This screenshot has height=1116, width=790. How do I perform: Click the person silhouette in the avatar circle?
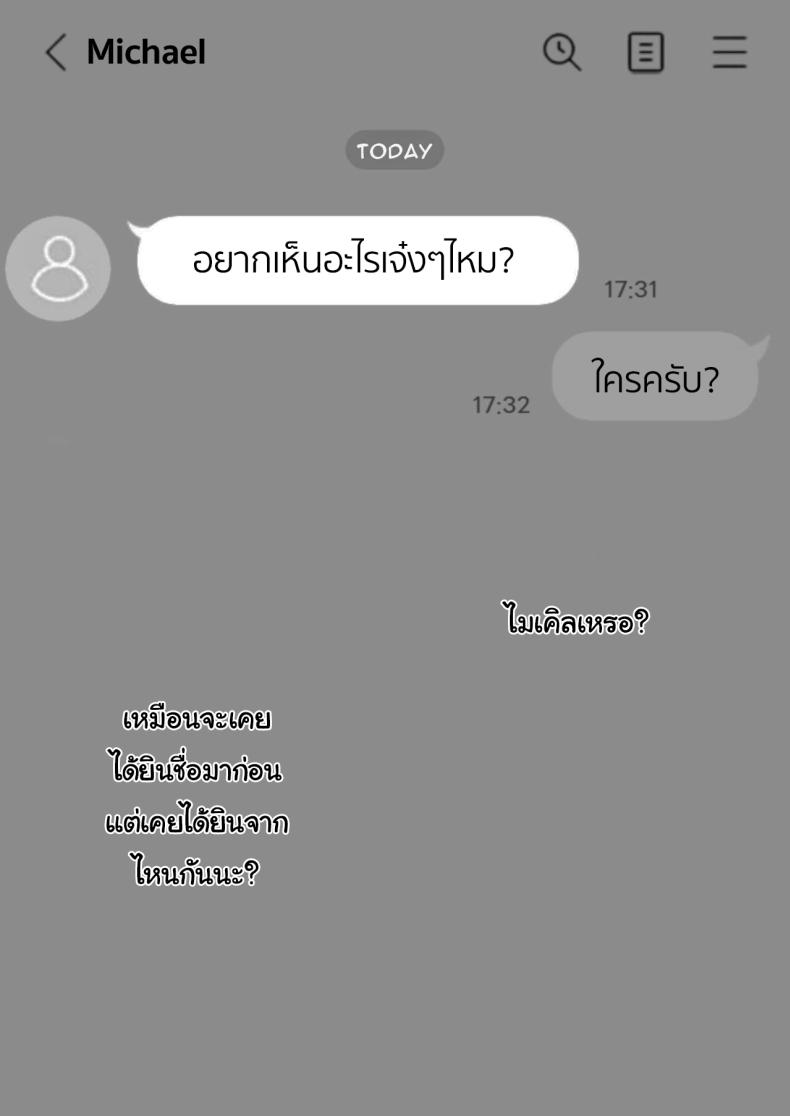(57, 268)
